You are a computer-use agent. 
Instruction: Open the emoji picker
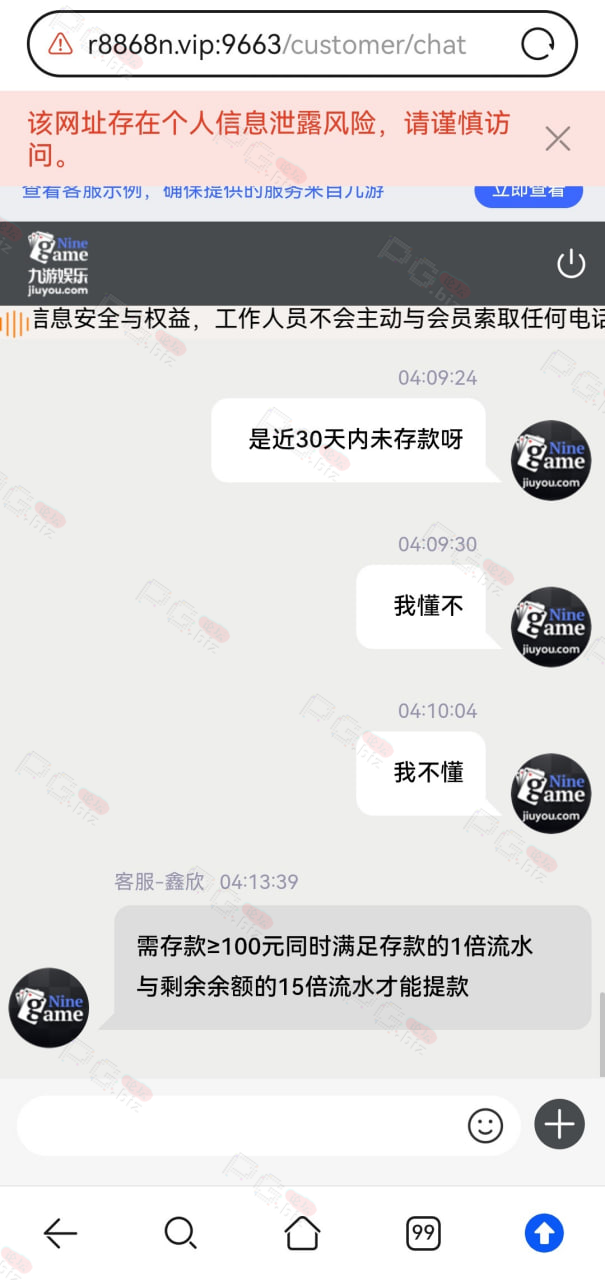tap(486, 1126)
